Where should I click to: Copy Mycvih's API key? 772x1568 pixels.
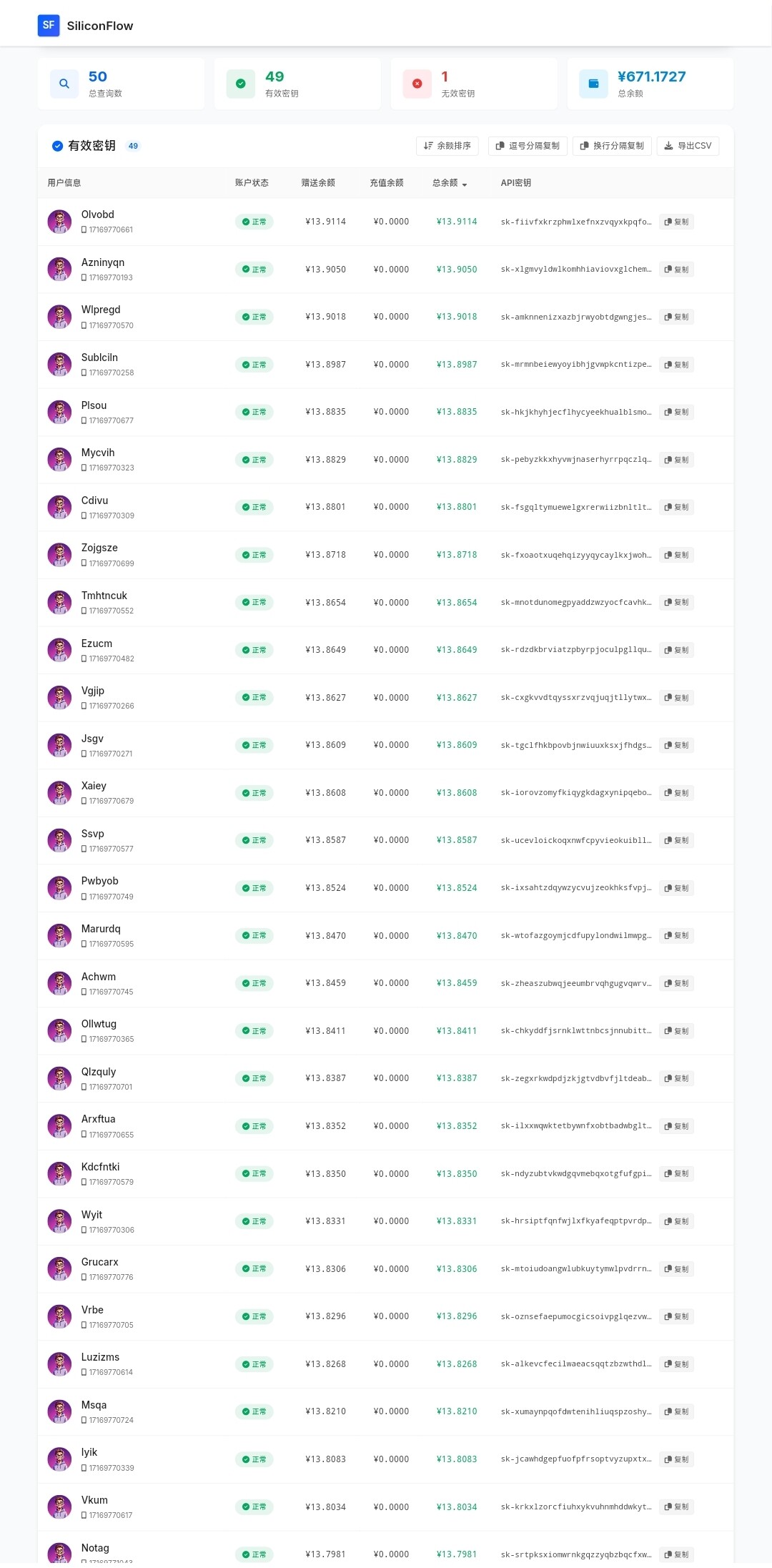click(x=676, y=460)
